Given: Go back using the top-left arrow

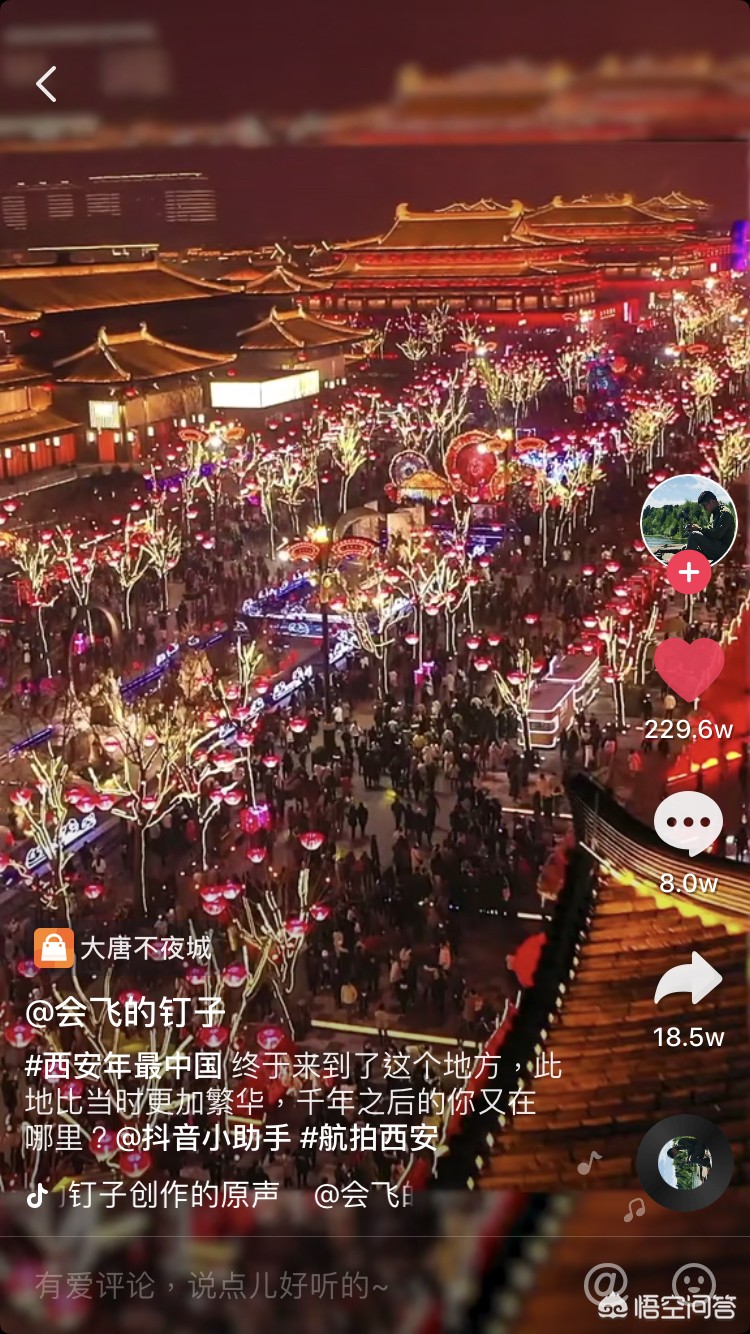Looking at the screenshot, I should [46, 84].
